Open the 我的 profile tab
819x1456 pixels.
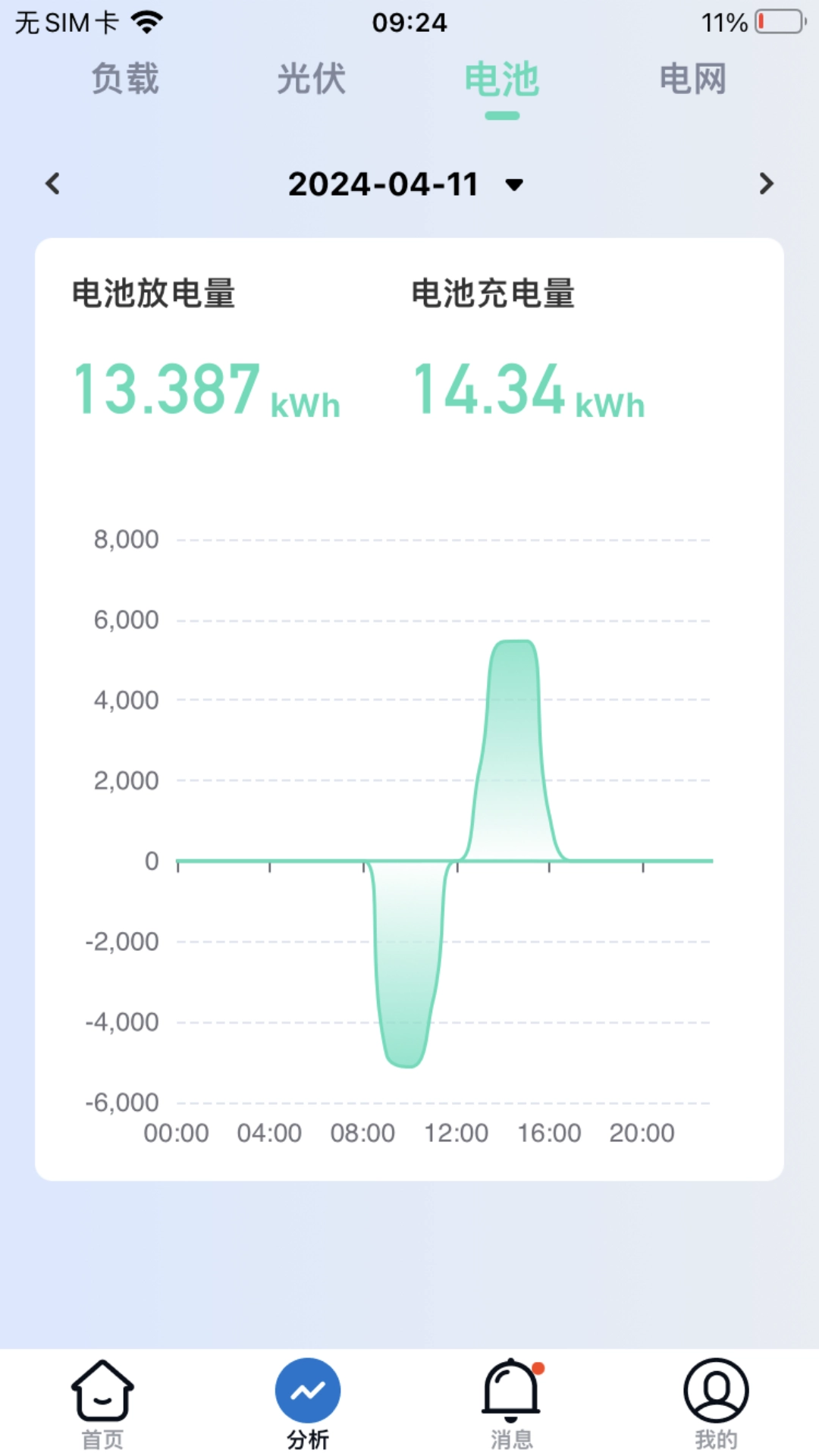(x=716, y=1402)
